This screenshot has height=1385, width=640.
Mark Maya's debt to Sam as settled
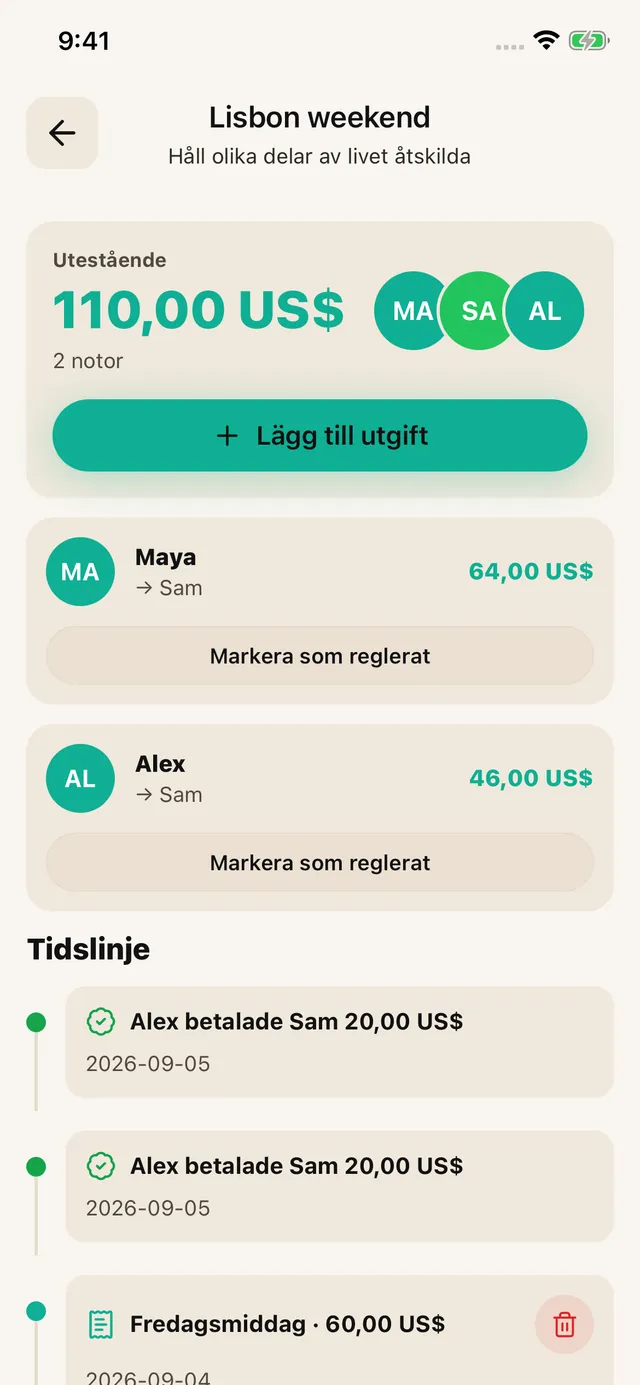click(320, 656)
